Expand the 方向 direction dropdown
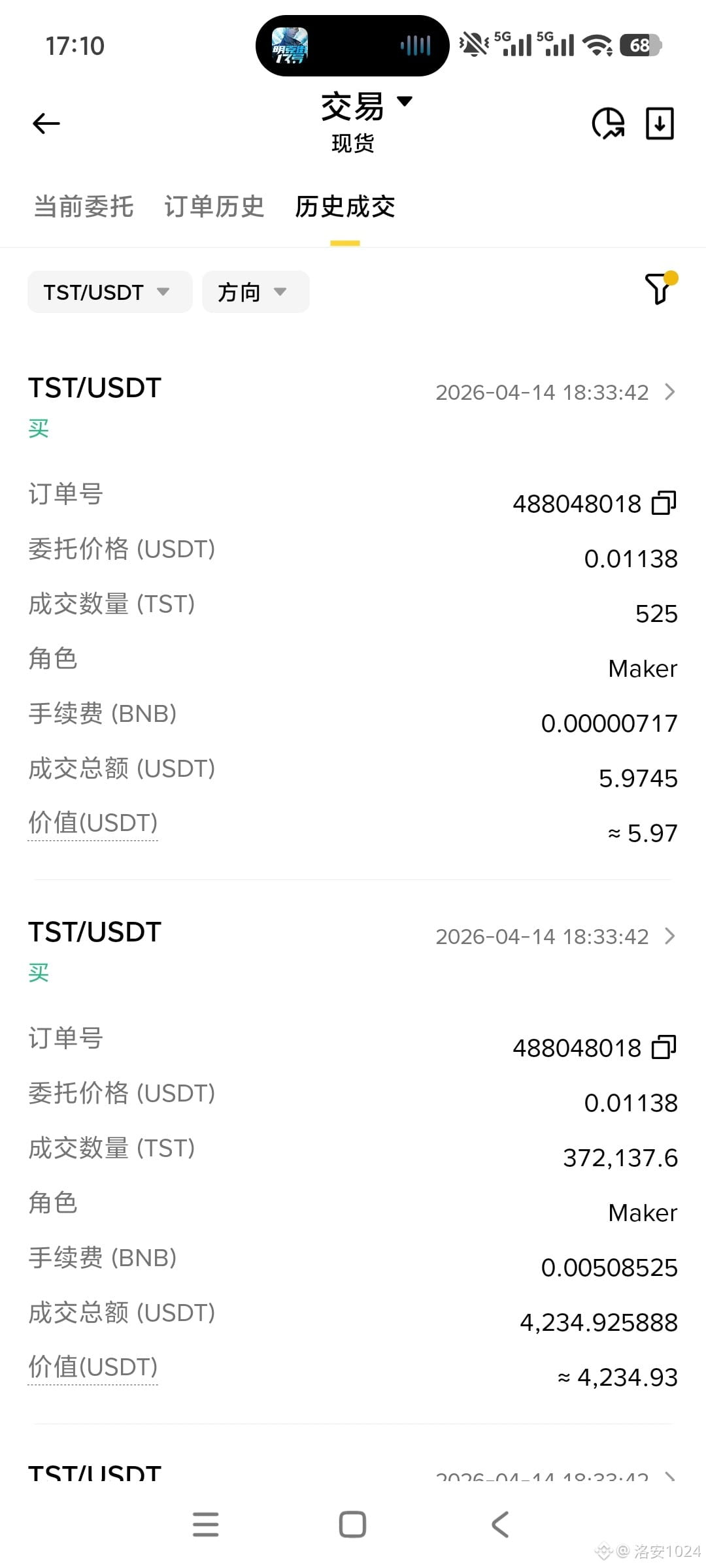Viewport: 706px width, 1568px height. 256,292
